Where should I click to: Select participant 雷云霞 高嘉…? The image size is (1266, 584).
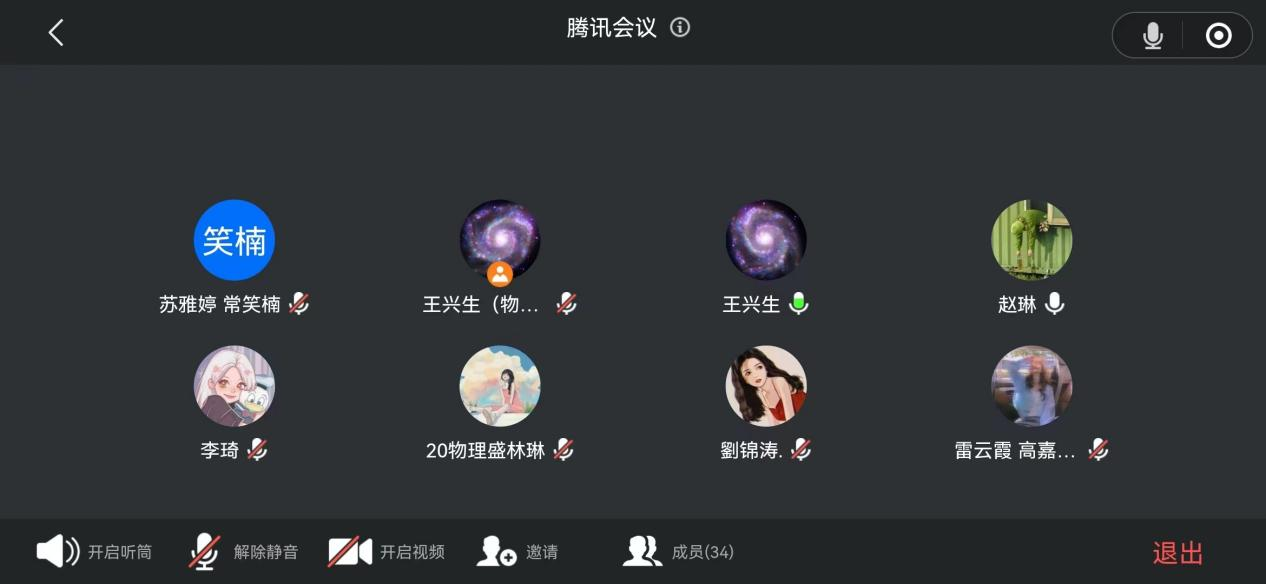coord(1031,387)
